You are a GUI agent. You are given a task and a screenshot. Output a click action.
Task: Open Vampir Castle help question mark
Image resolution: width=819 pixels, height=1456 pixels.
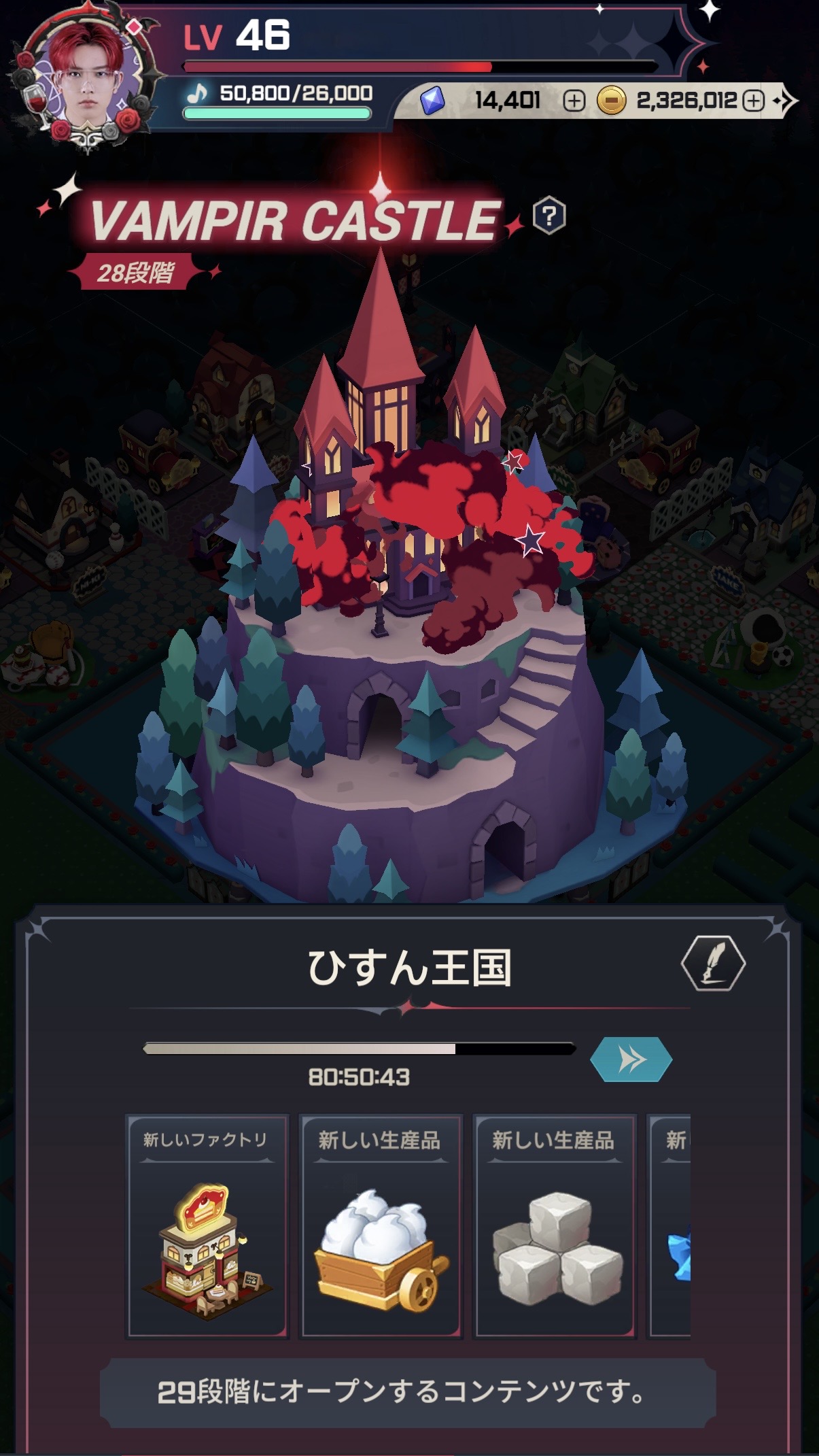pyautogui.click(x=549, y=216)
